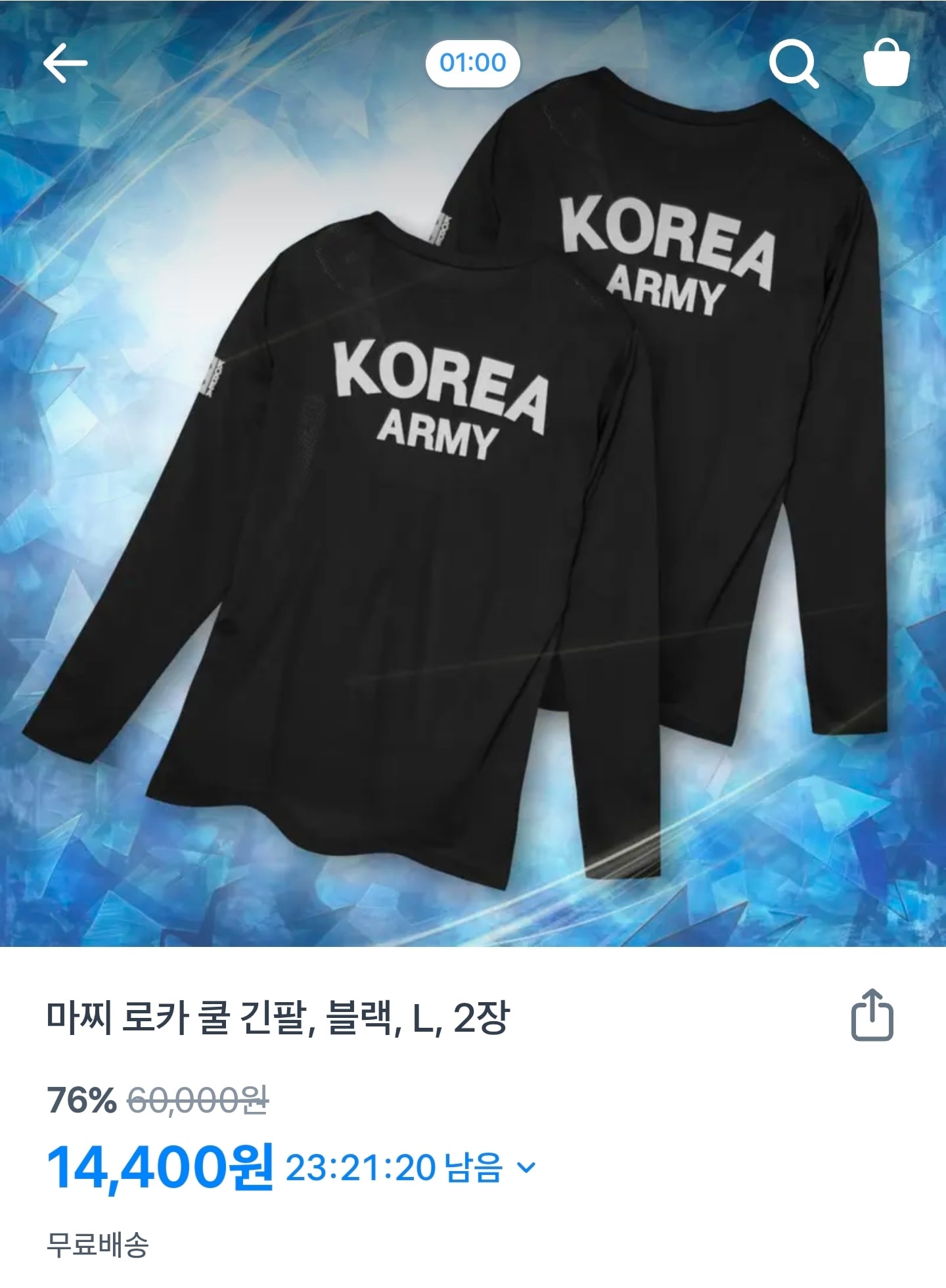Image resolution: width=946 pixels, height=1288 pixels.
Task: Go back using the arrow icon
Action: [x=65, y=63]
